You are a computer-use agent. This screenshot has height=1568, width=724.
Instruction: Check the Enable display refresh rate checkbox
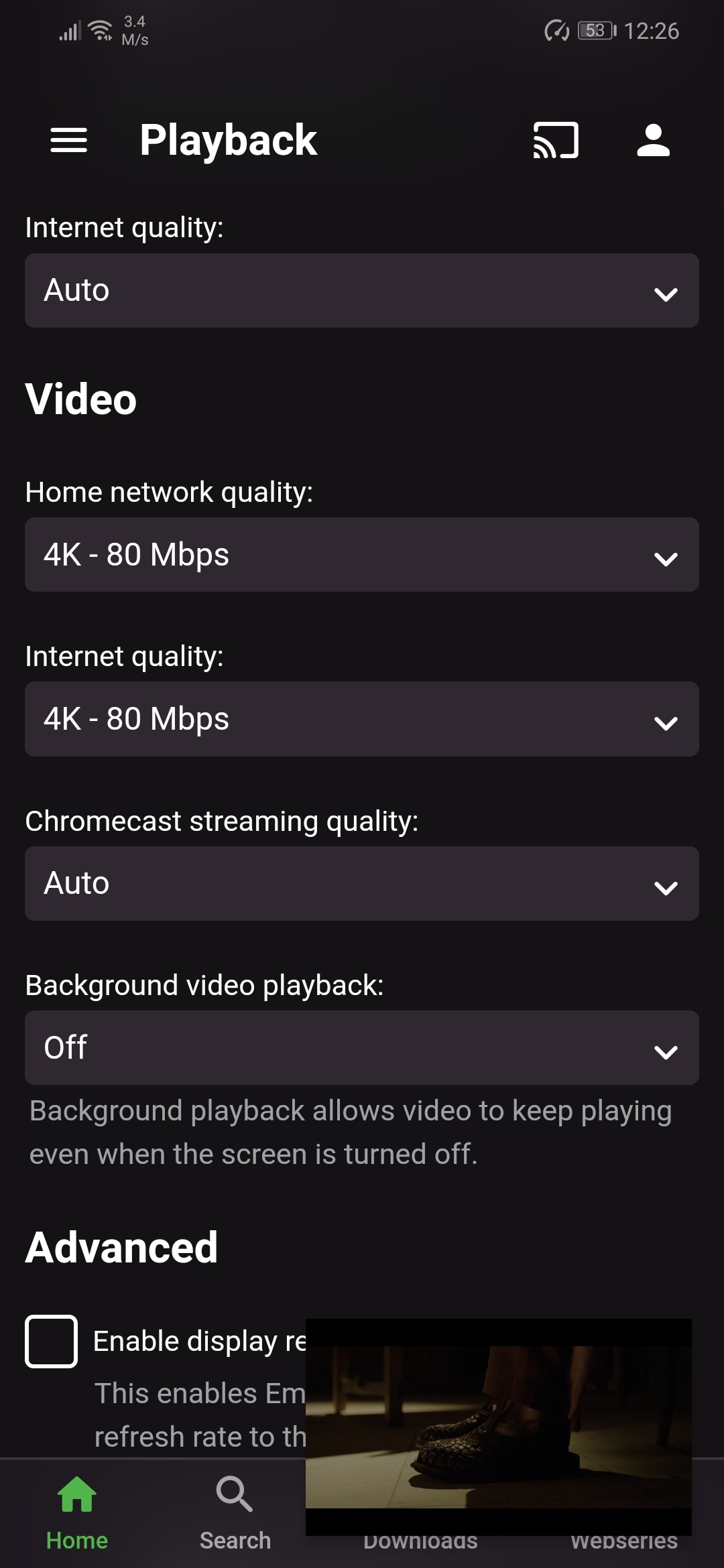(x=51, y=1342)
